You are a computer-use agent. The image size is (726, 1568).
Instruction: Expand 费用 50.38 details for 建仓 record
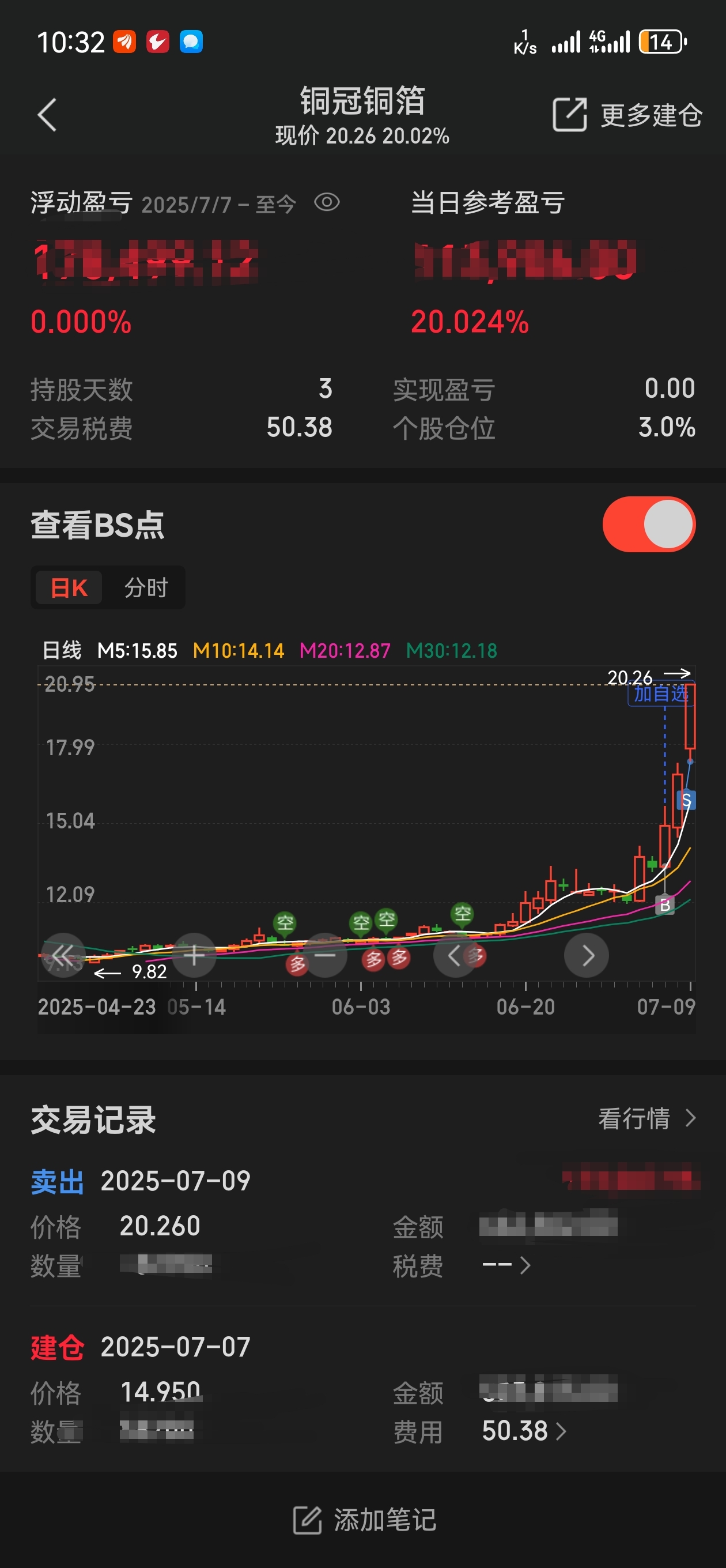pyautogui.click(x=524, y=1431)
